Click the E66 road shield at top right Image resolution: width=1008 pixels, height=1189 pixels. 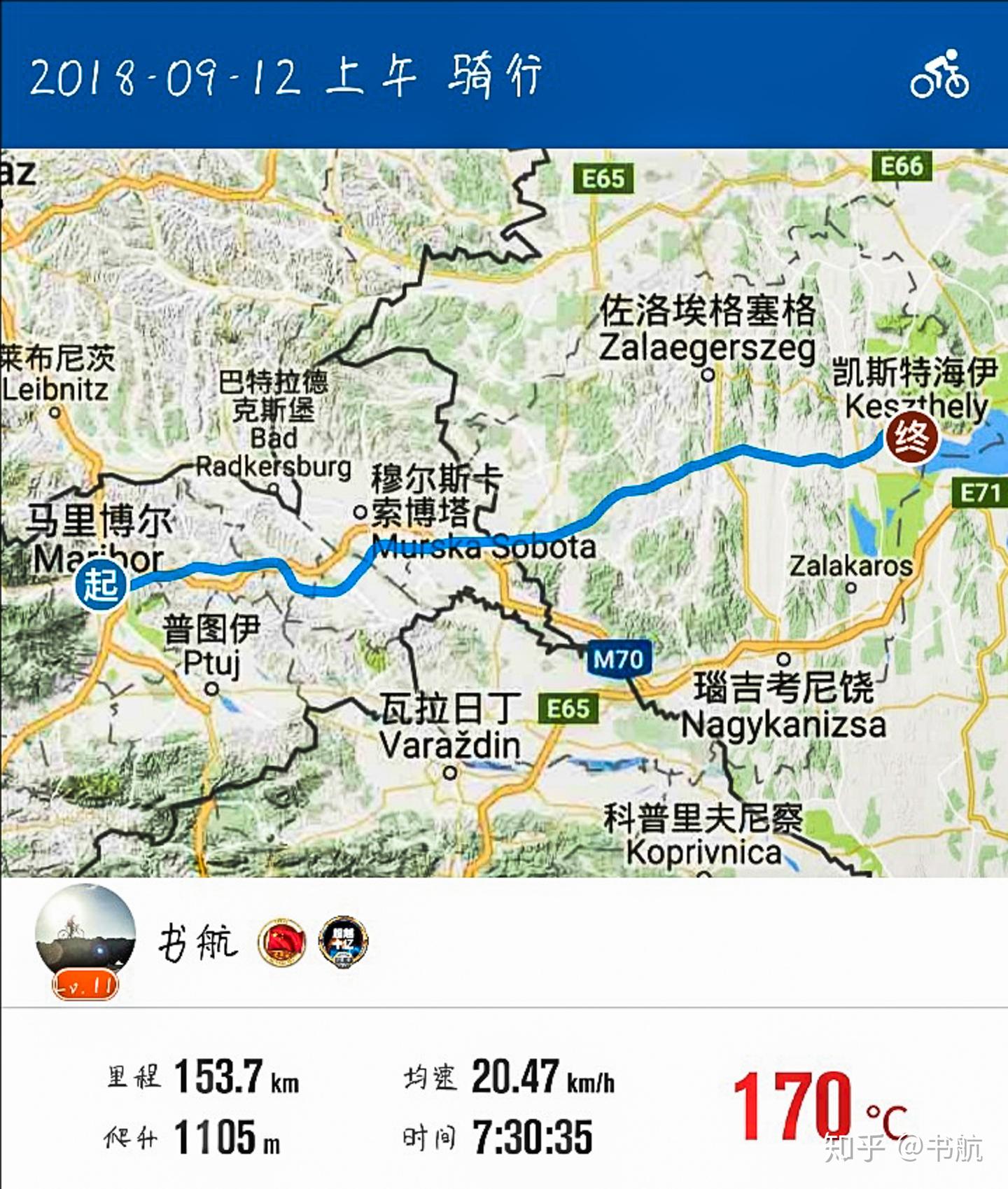tap(902, 168)
